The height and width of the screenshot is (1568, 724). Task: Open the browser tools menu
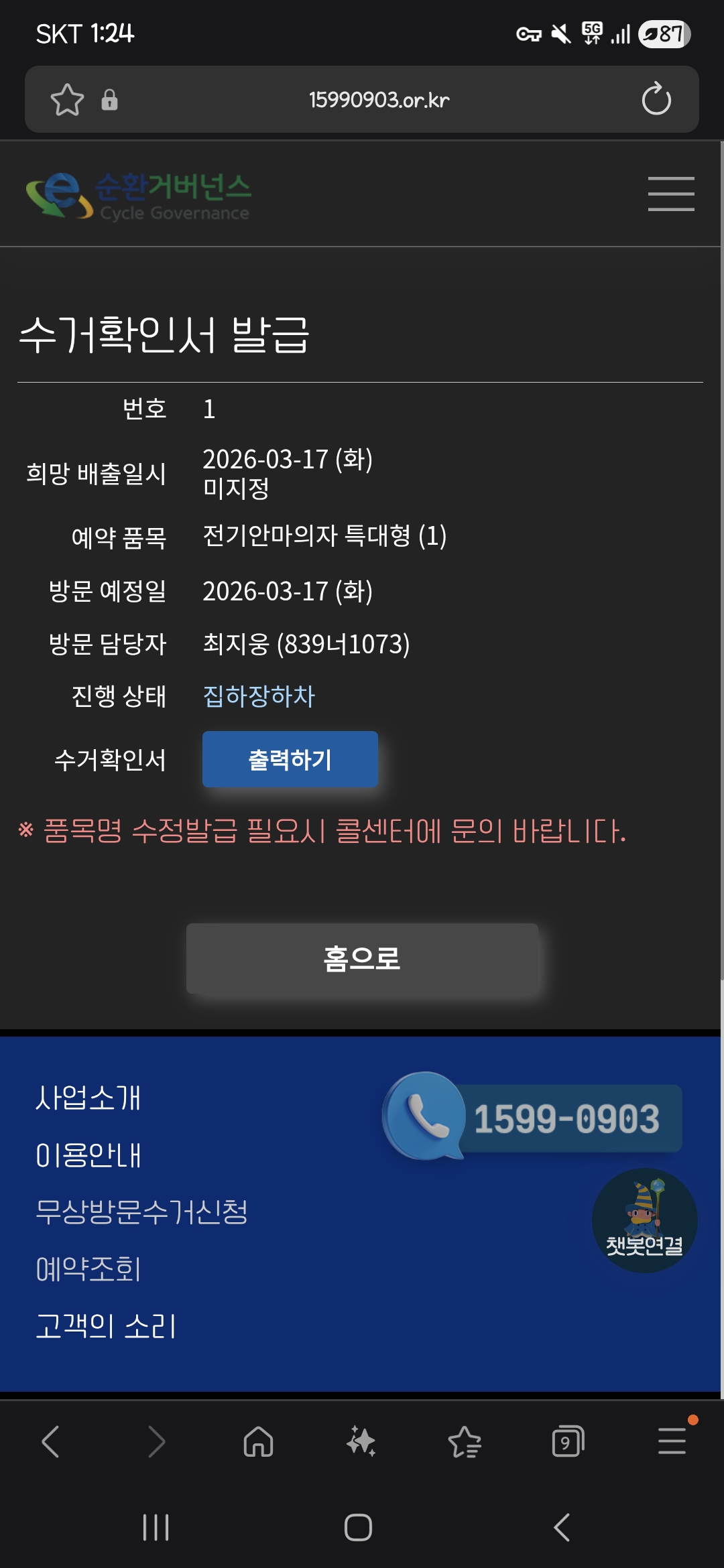pyautogui.click(x=671, y=1441)
